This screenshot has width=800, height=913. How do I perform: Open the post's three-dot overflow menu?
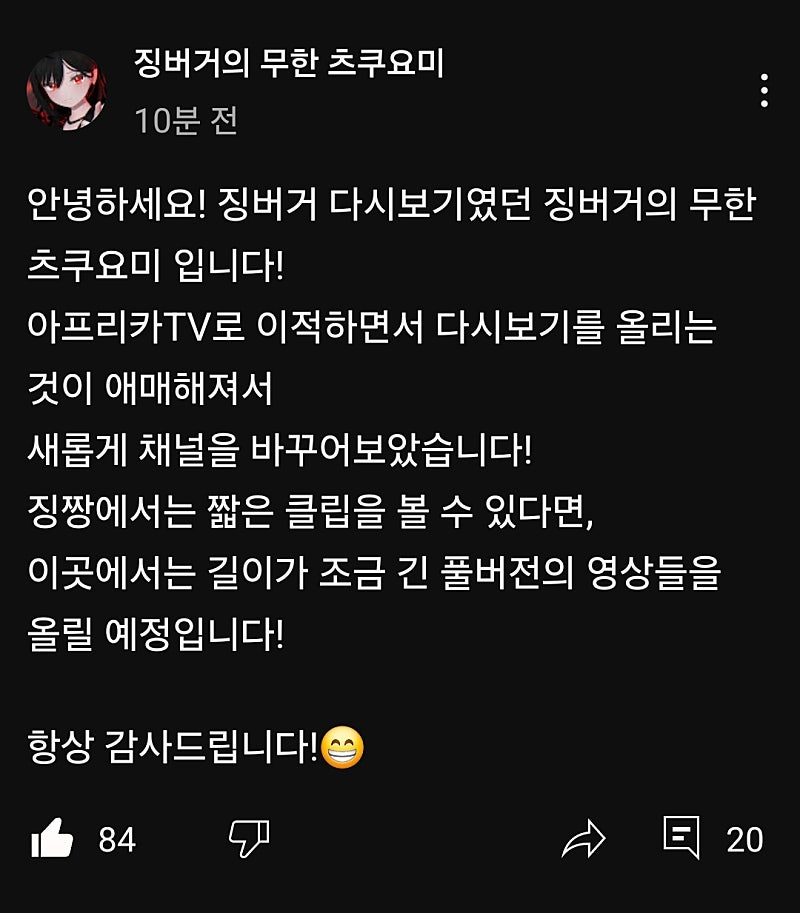764,91
